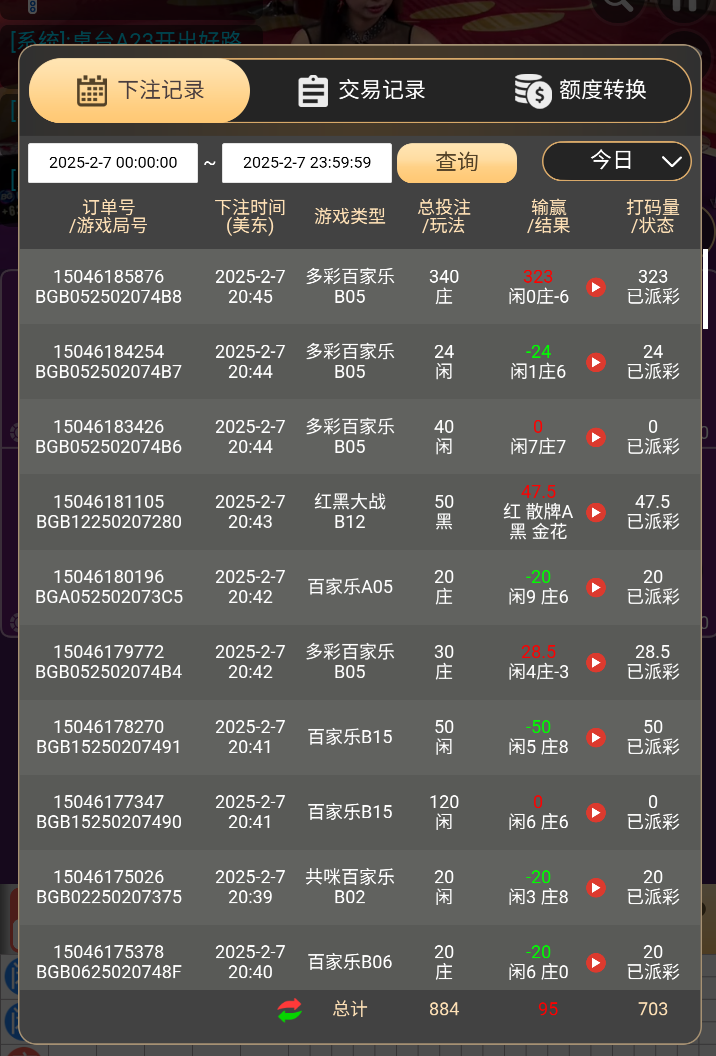Play replay for order 15046175378
Viewport: 716px width, 1056px height.
tap(596, 962)
